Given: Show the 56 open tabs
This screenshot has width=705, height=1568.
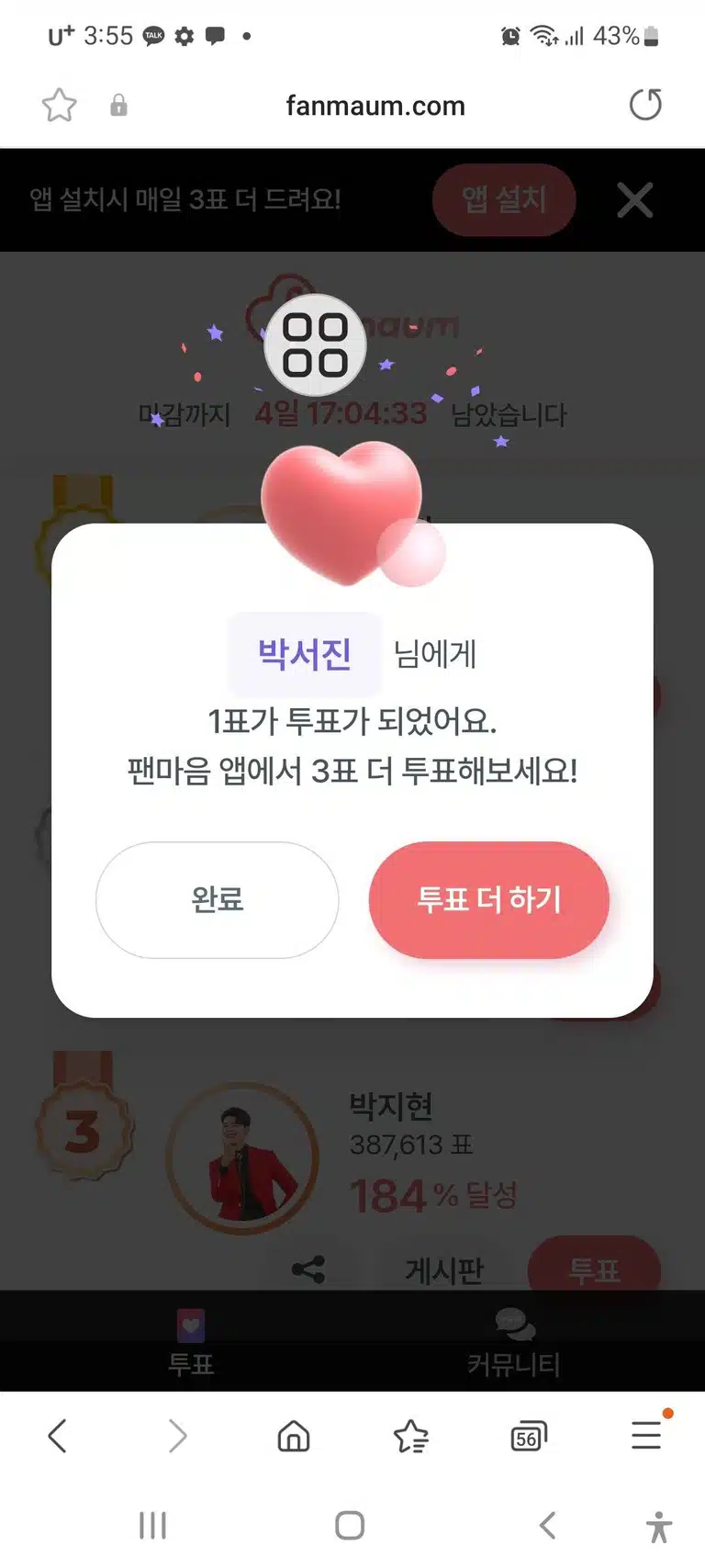Looking at the screenshot, I should 528,1435.
